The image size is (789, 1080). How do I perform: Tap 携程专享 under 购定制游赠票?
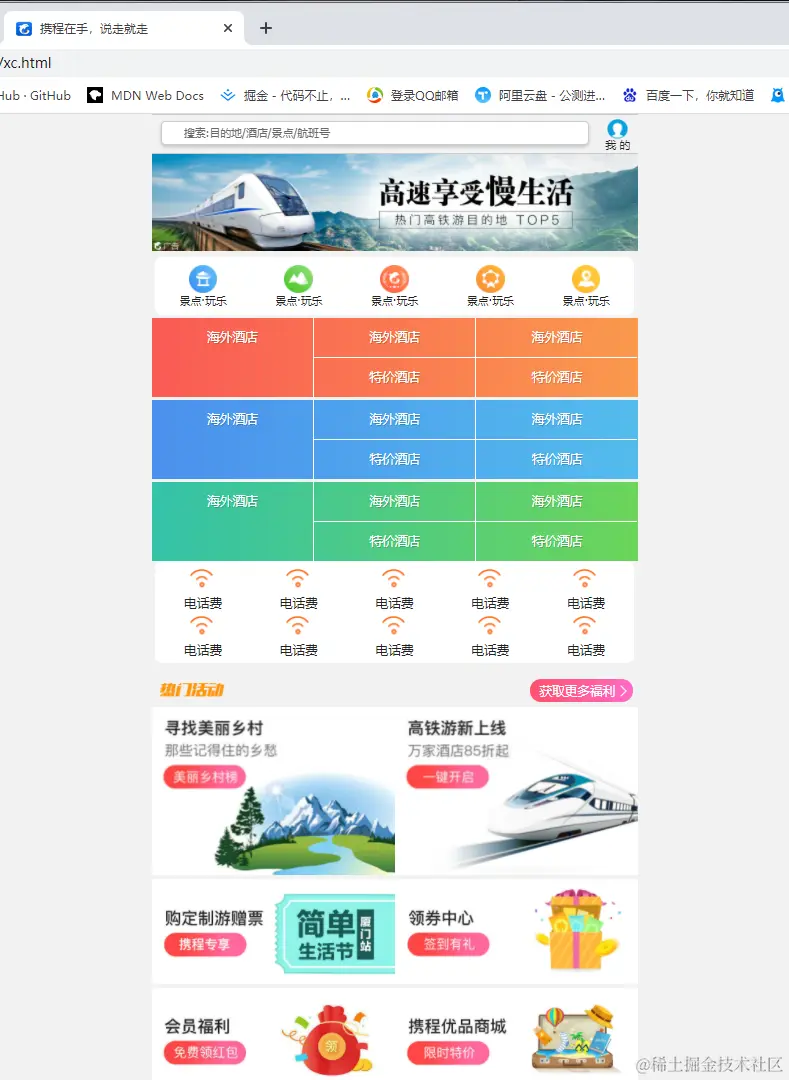(204, 944)
